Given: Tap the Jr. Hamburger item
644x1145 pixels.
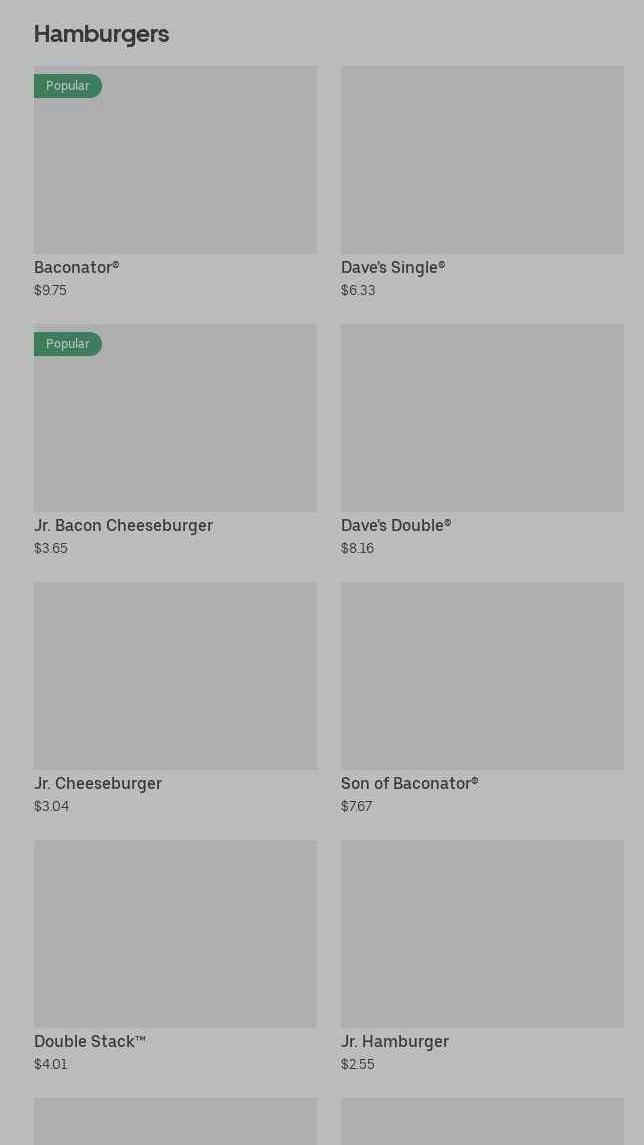Looking at the screenshot, I should tap(482, 955).
